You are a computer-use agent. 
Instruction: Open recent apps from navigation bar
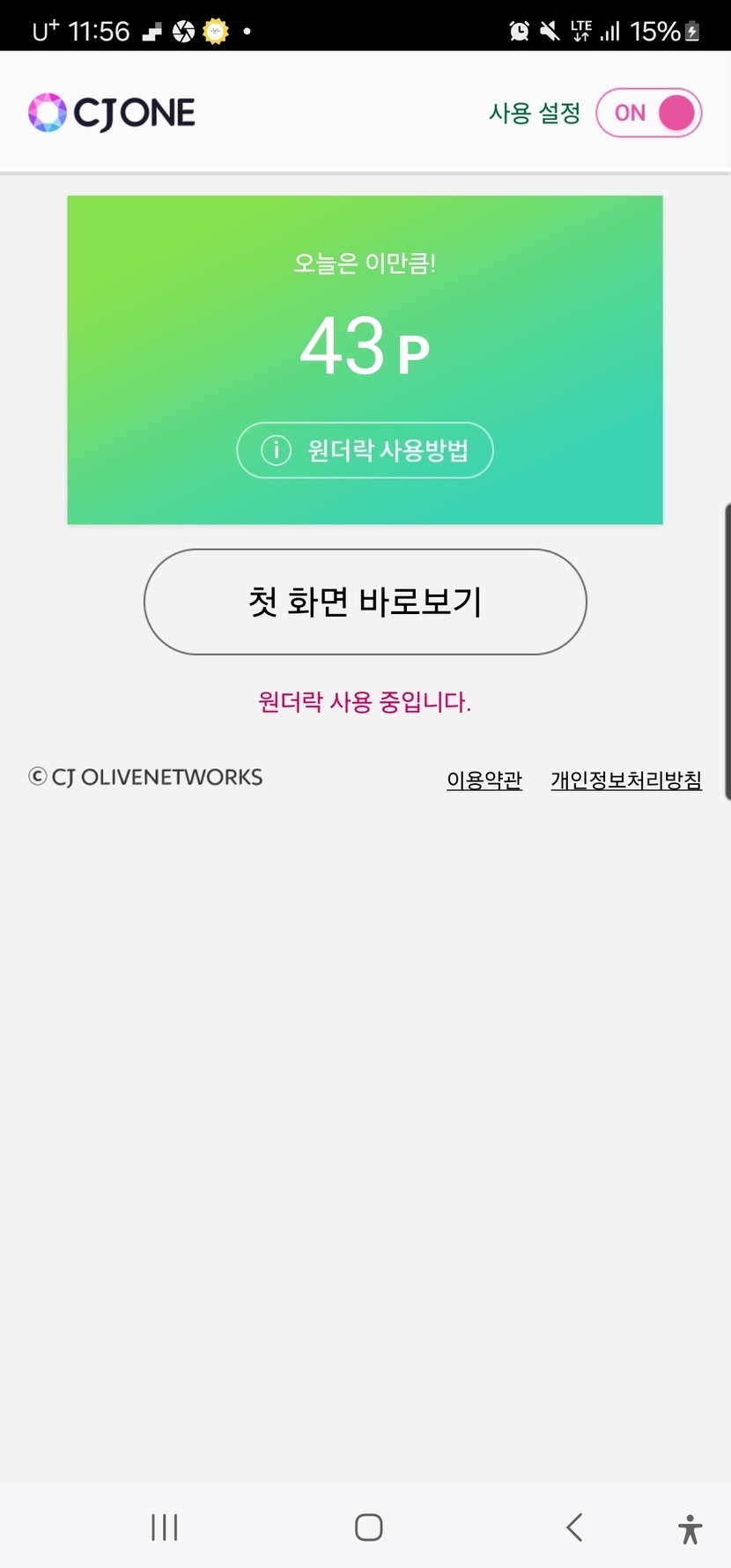(x=165, y=1527)
